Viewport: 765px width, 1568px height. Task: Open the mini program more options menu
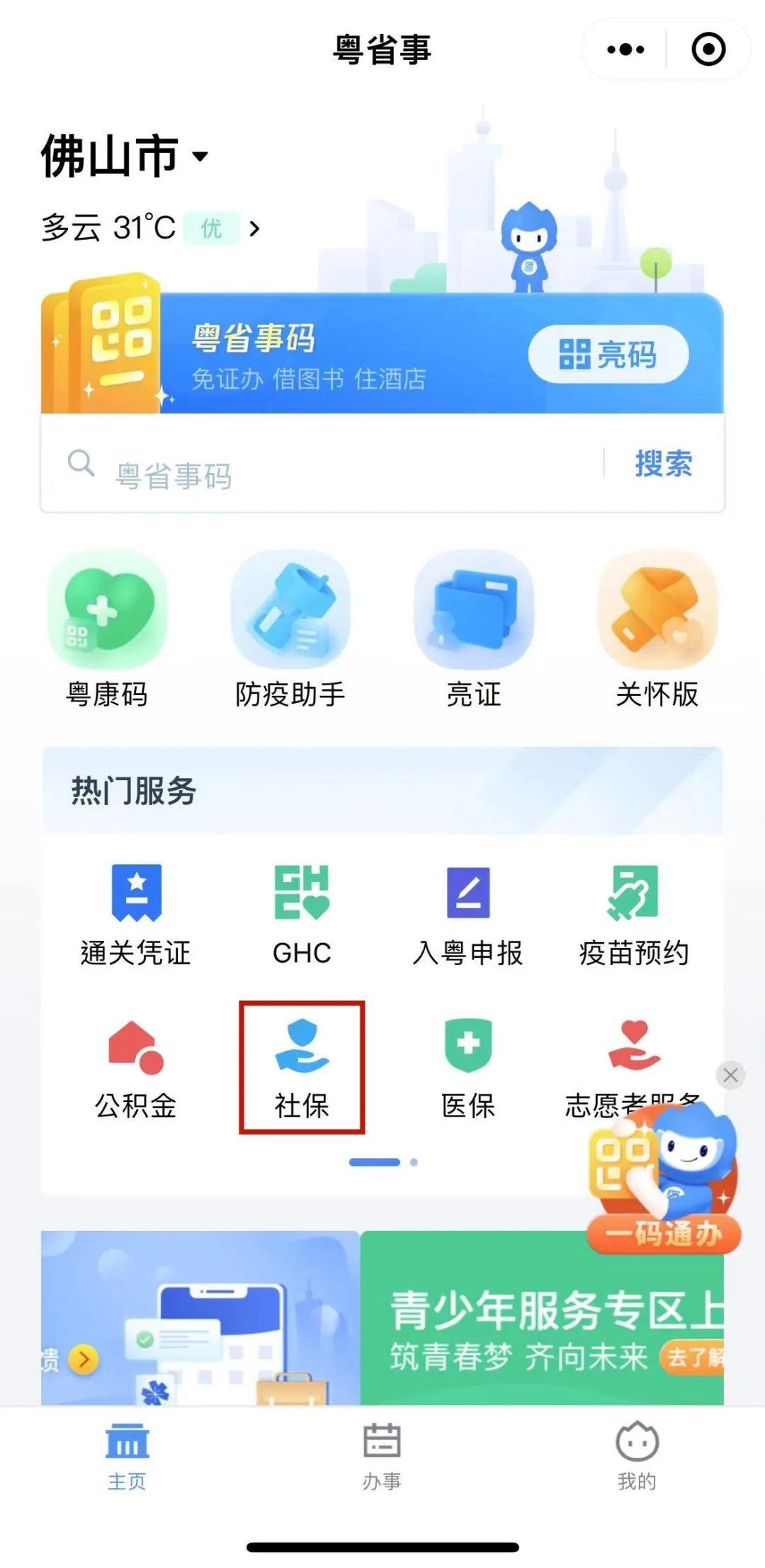pos(625,50)
